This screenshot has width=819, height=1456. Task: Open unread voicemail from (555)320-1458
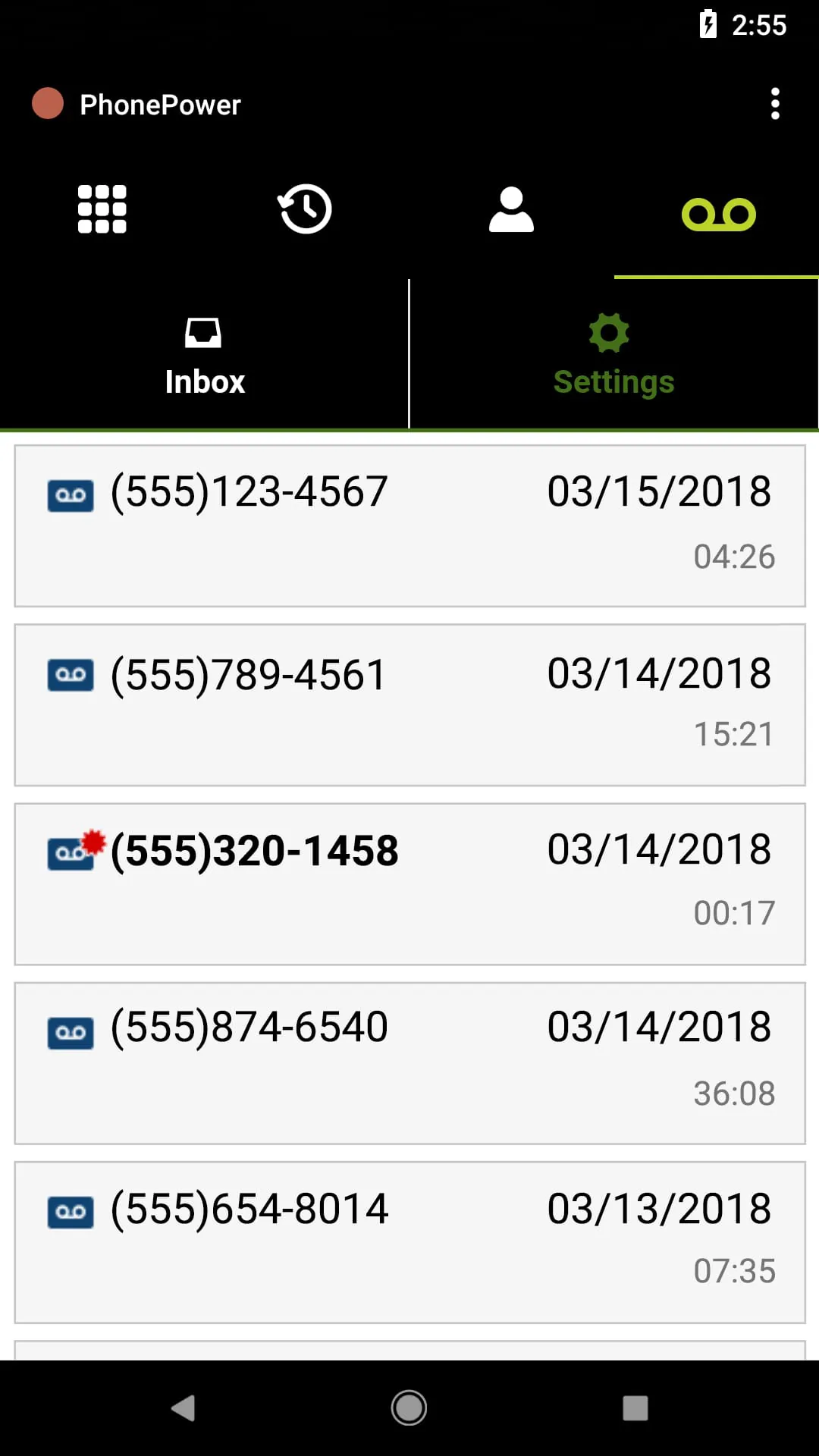tap(409, 883)
